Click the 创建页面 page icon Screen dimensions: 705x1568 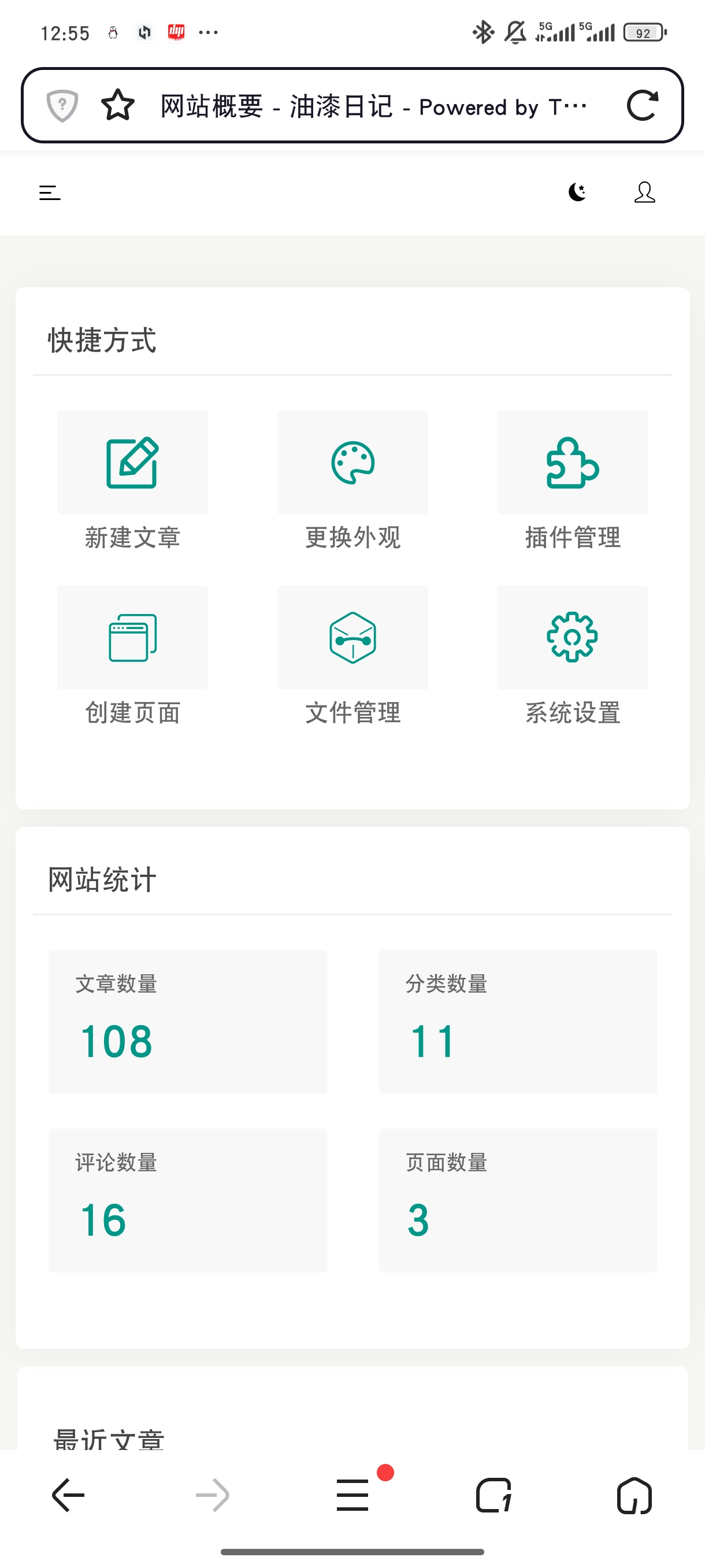[x=132, y=637]
